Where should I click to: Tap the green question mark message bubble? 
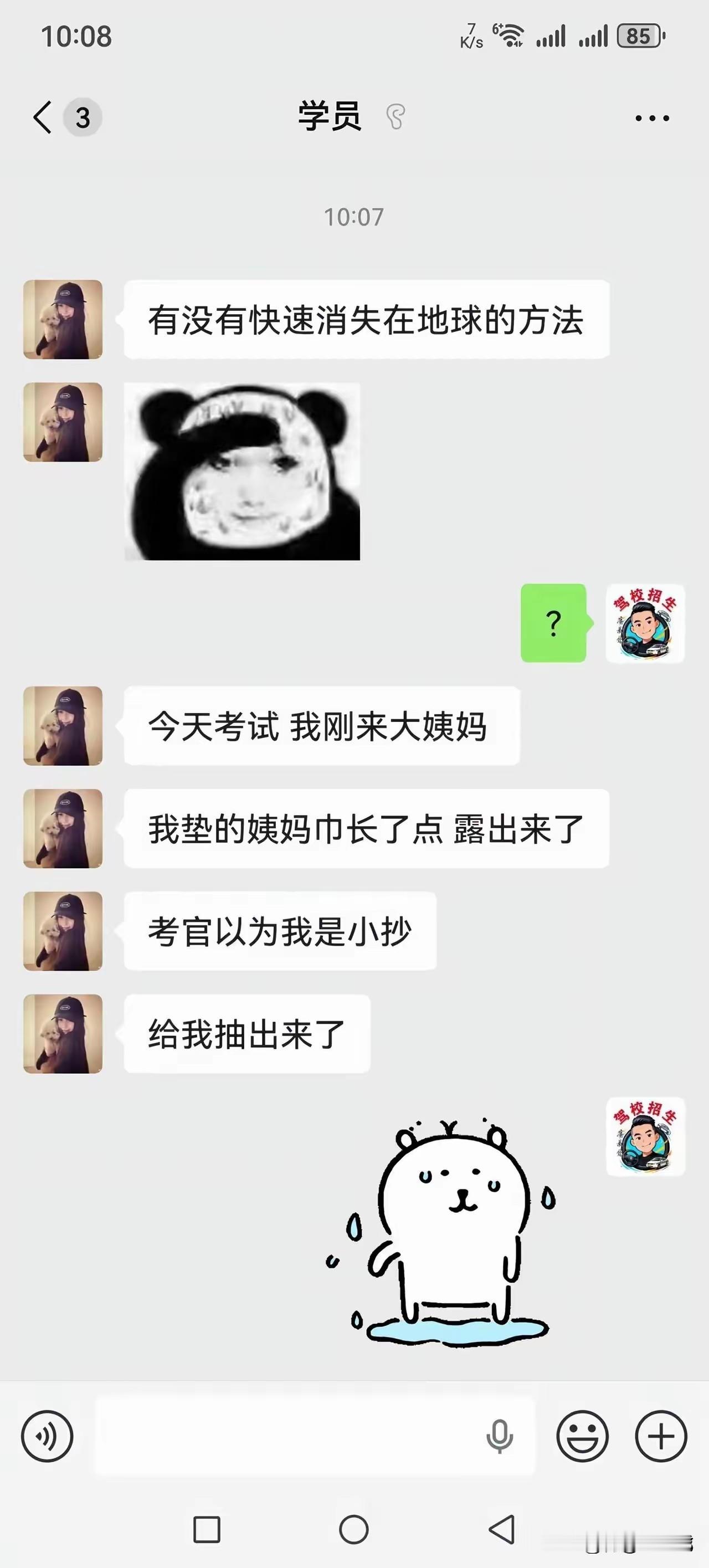coord(554,623)
